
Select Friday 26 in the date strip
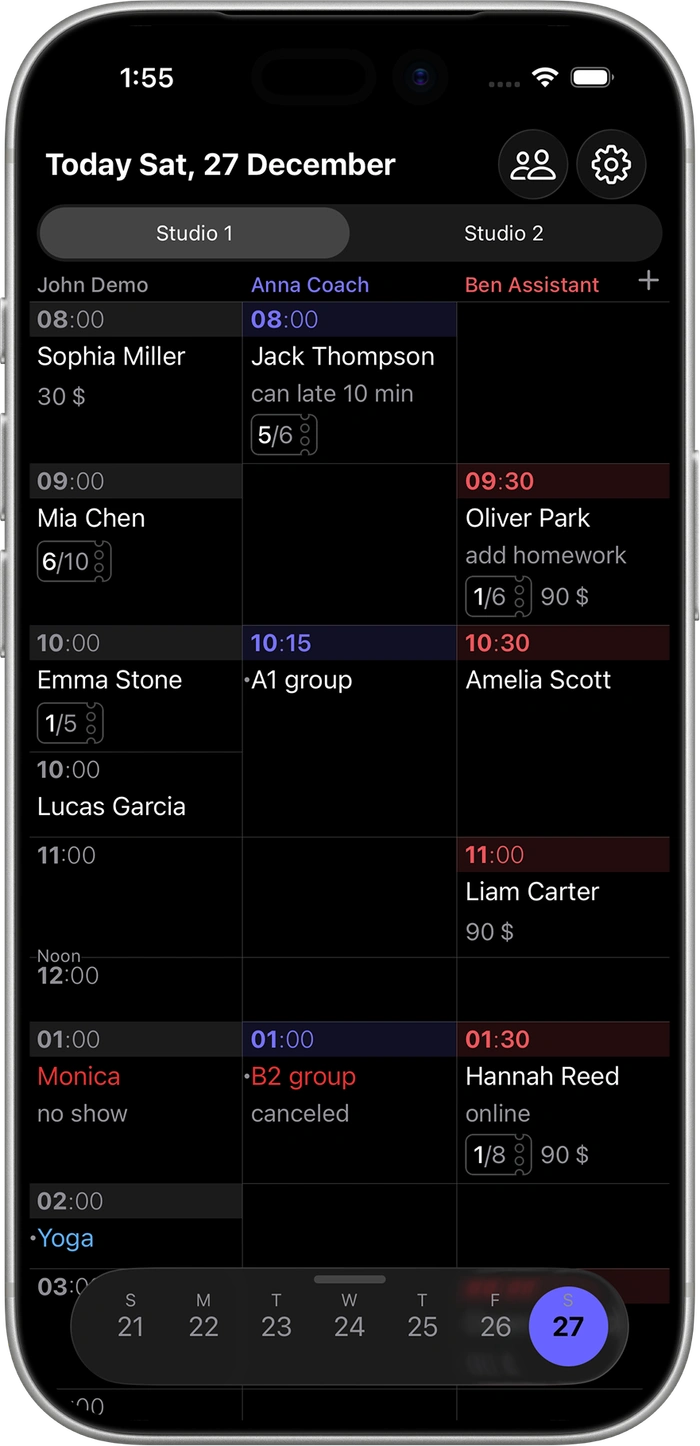point(495,1316)
